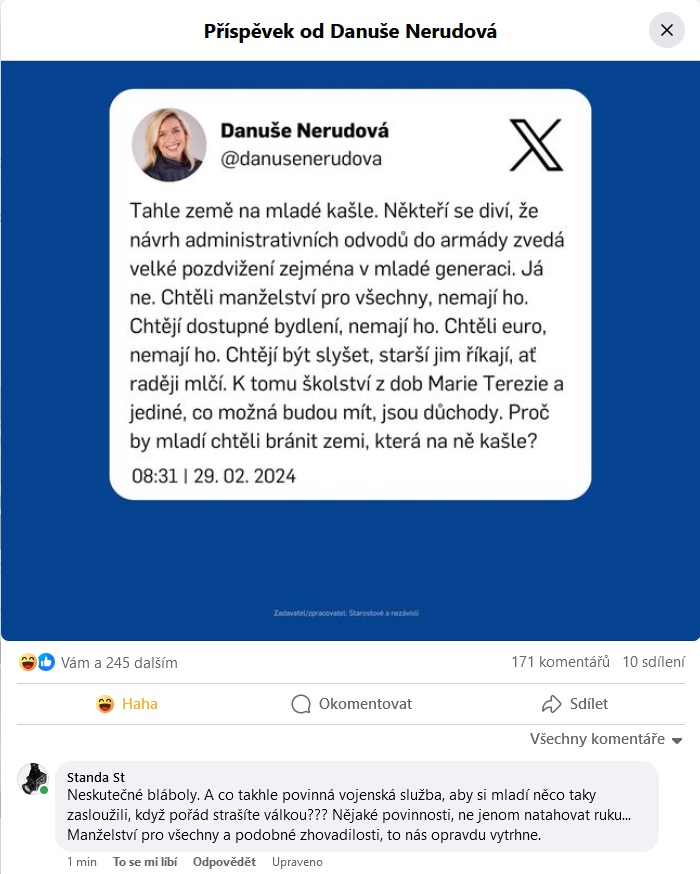
Task: View the 10 sdílení list
Action: [653, 662]
